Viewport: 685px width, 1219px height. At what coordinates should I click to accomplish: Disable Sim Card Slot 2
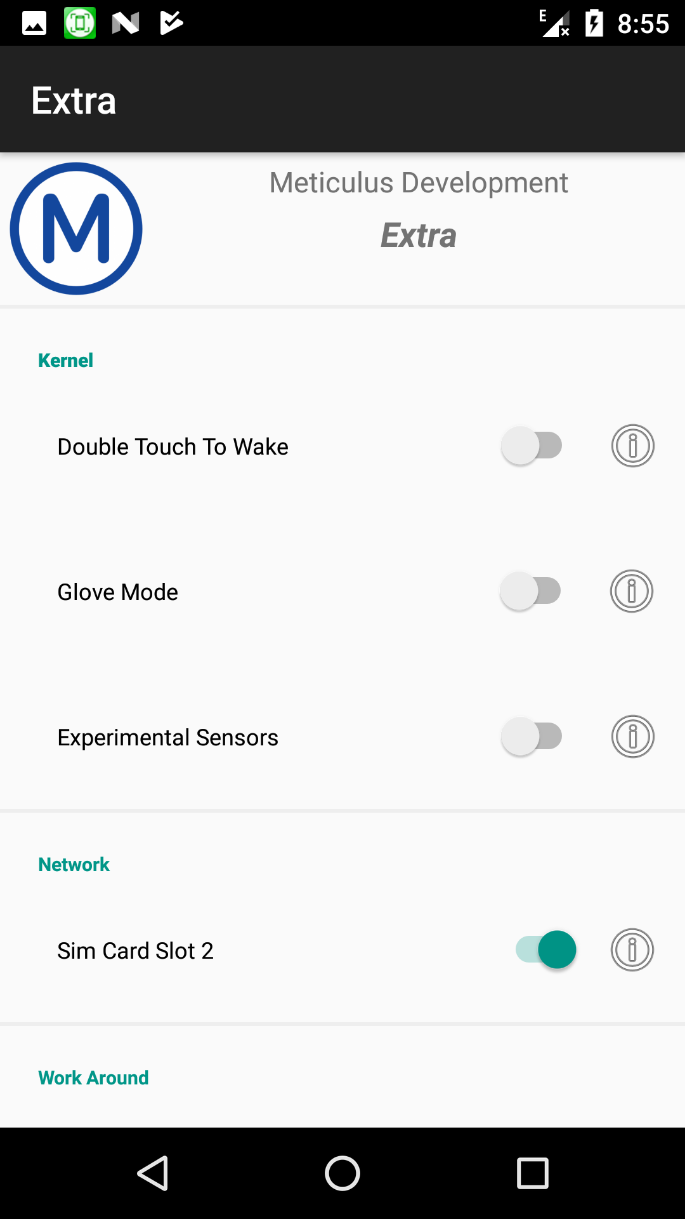(546, 950)
